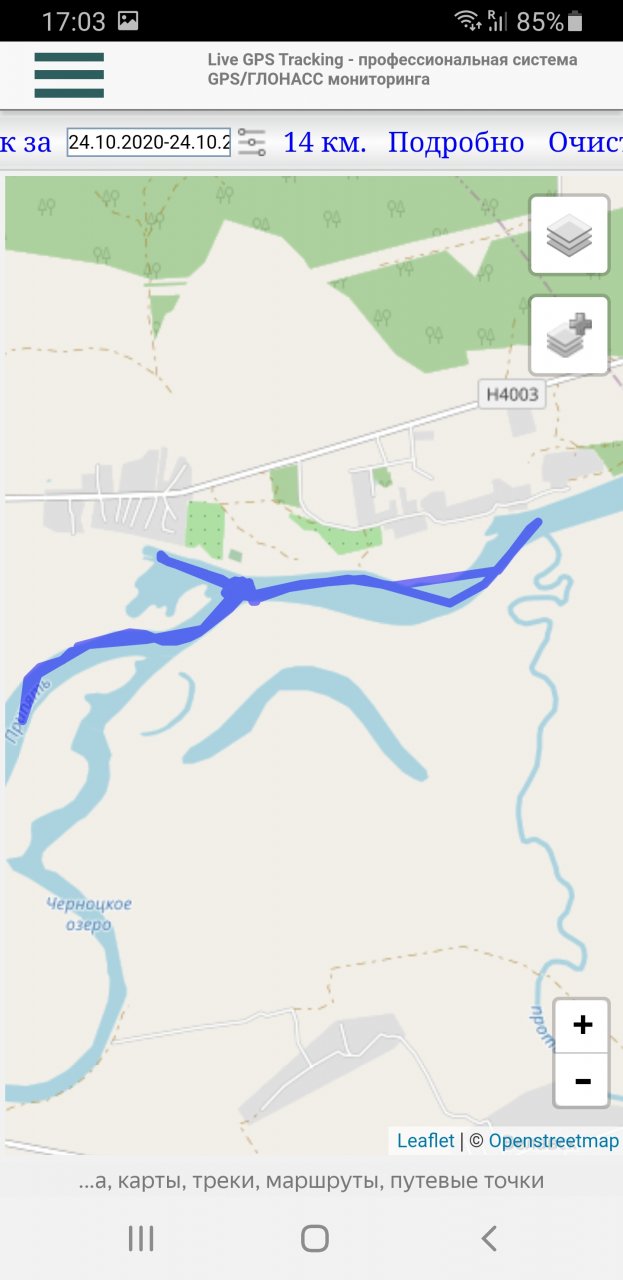Go to the home screen
This screenshot has height=1280, width=623.
pyautogui.click(x=314, y=1239)
